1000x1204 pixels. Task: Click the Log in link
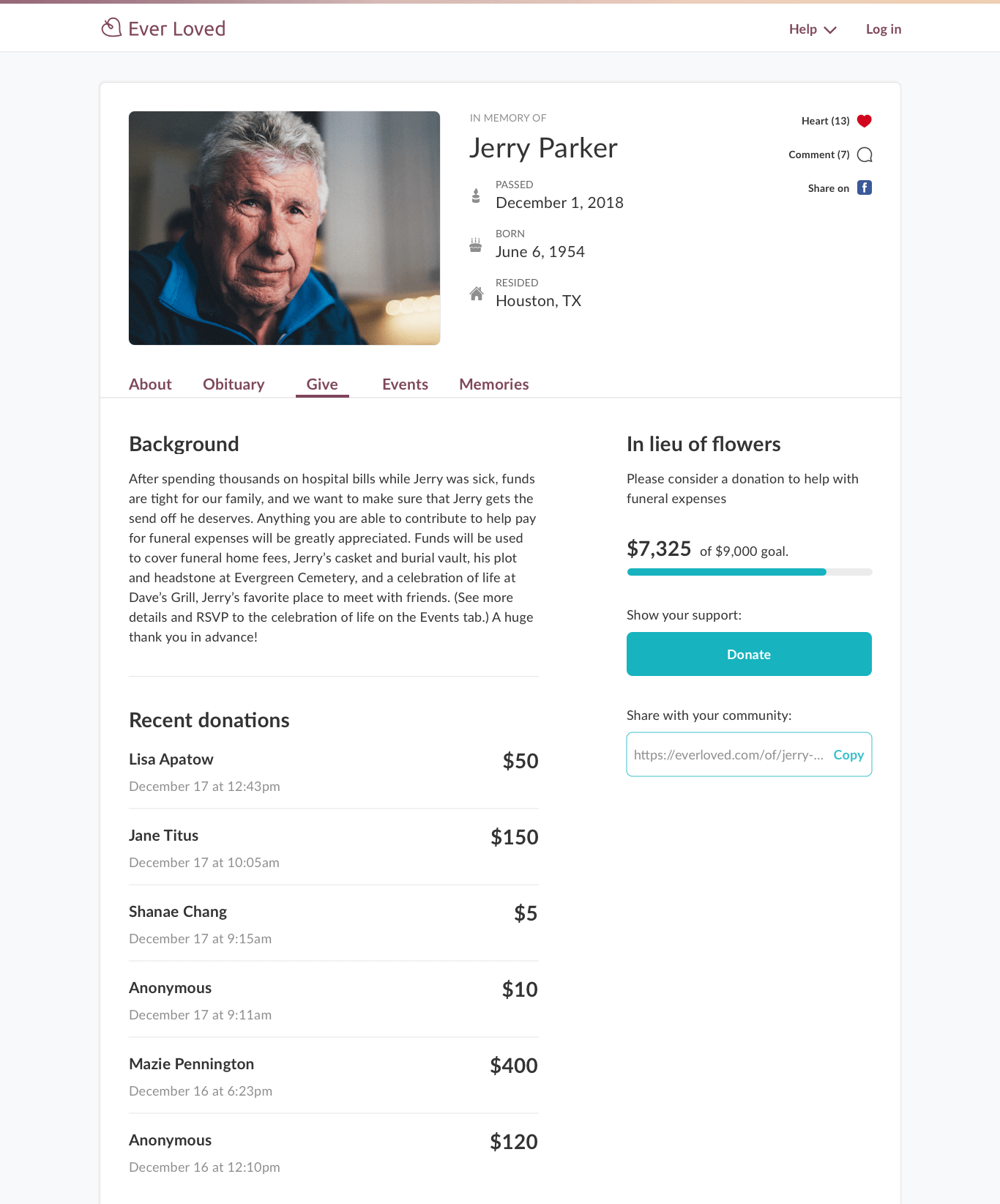pyautogui.click(x=883, y=29)
